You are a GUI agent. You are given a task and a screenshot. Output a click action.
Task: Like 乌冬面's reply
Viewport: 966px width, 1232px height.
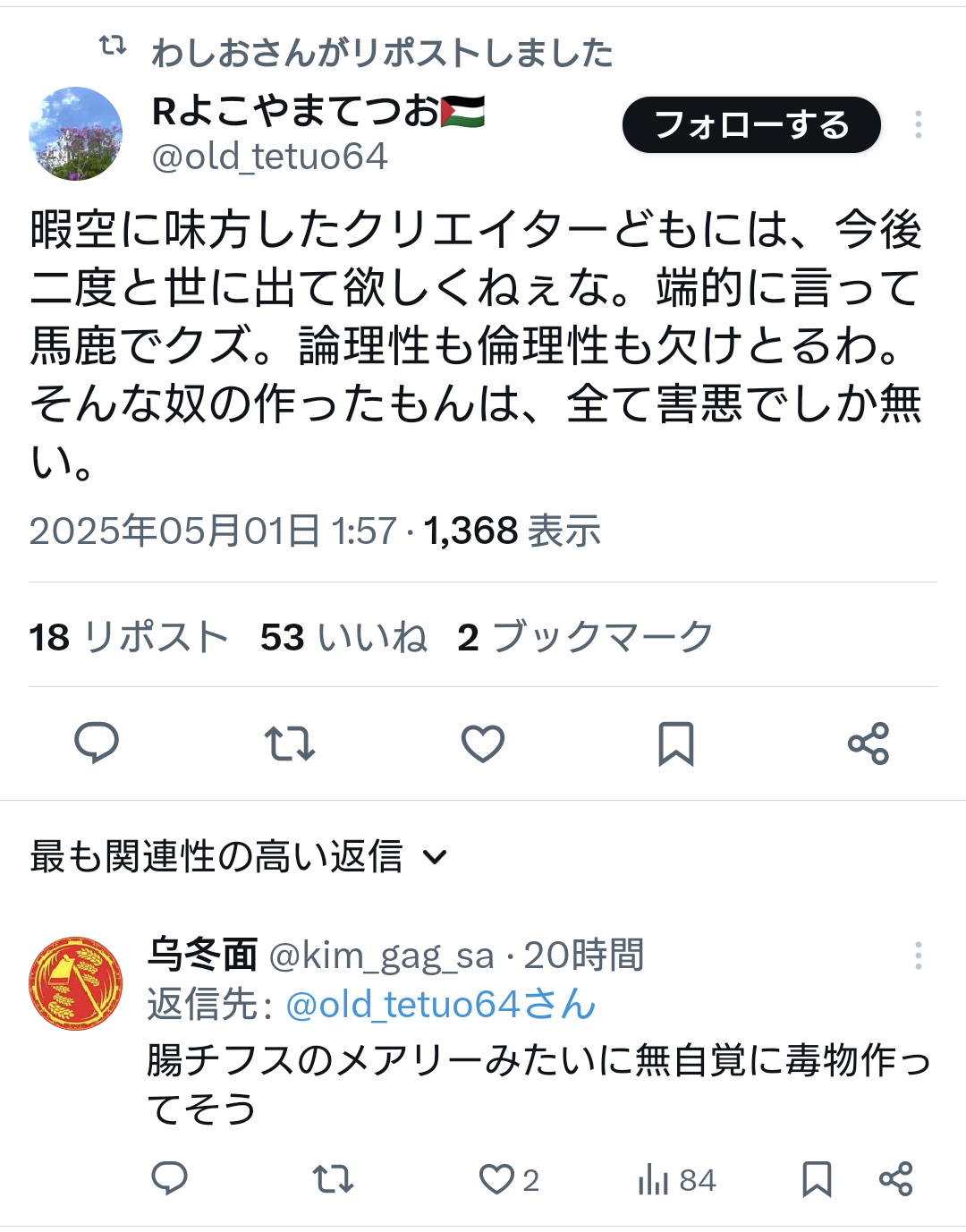click(x=497, y=1179)
